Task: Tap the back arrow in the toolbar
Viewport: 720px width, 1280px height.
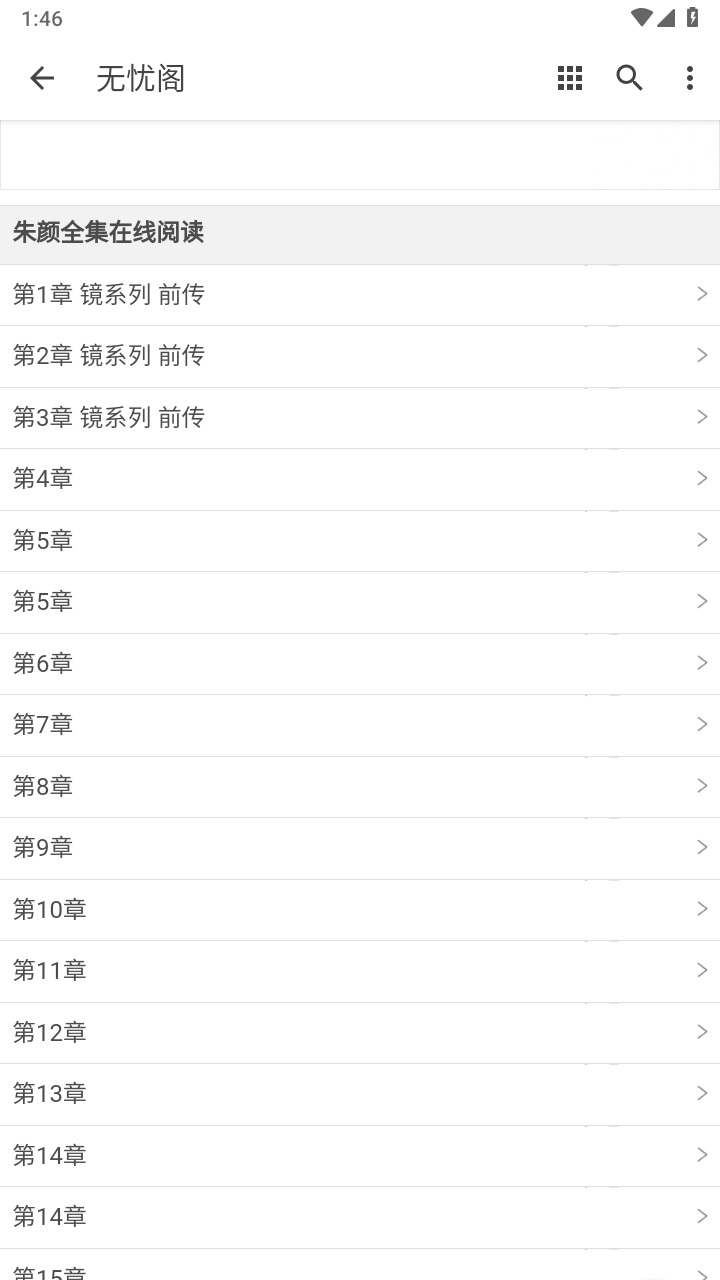Action: point(42,77)
